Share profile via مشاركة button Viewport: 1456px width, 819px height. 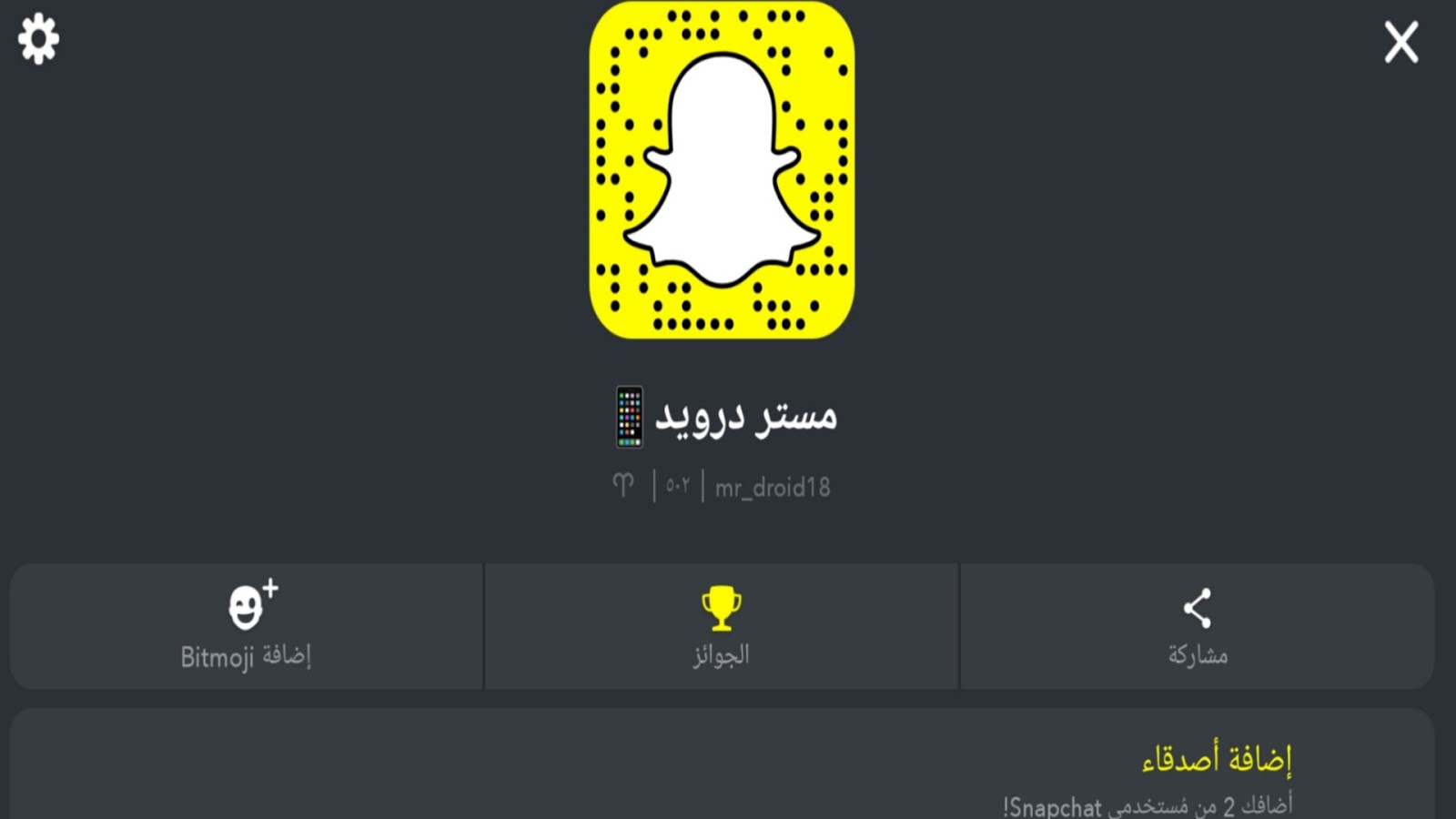(1197, 626)
